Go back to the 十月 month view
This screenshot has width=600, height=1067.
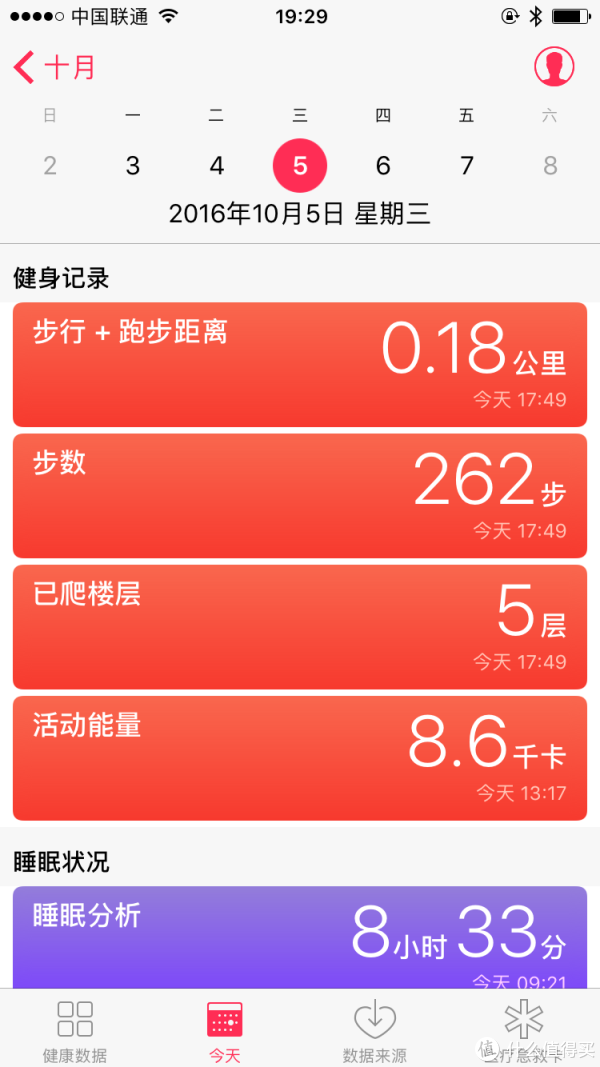pyautogui.click(x=54, y=67)
